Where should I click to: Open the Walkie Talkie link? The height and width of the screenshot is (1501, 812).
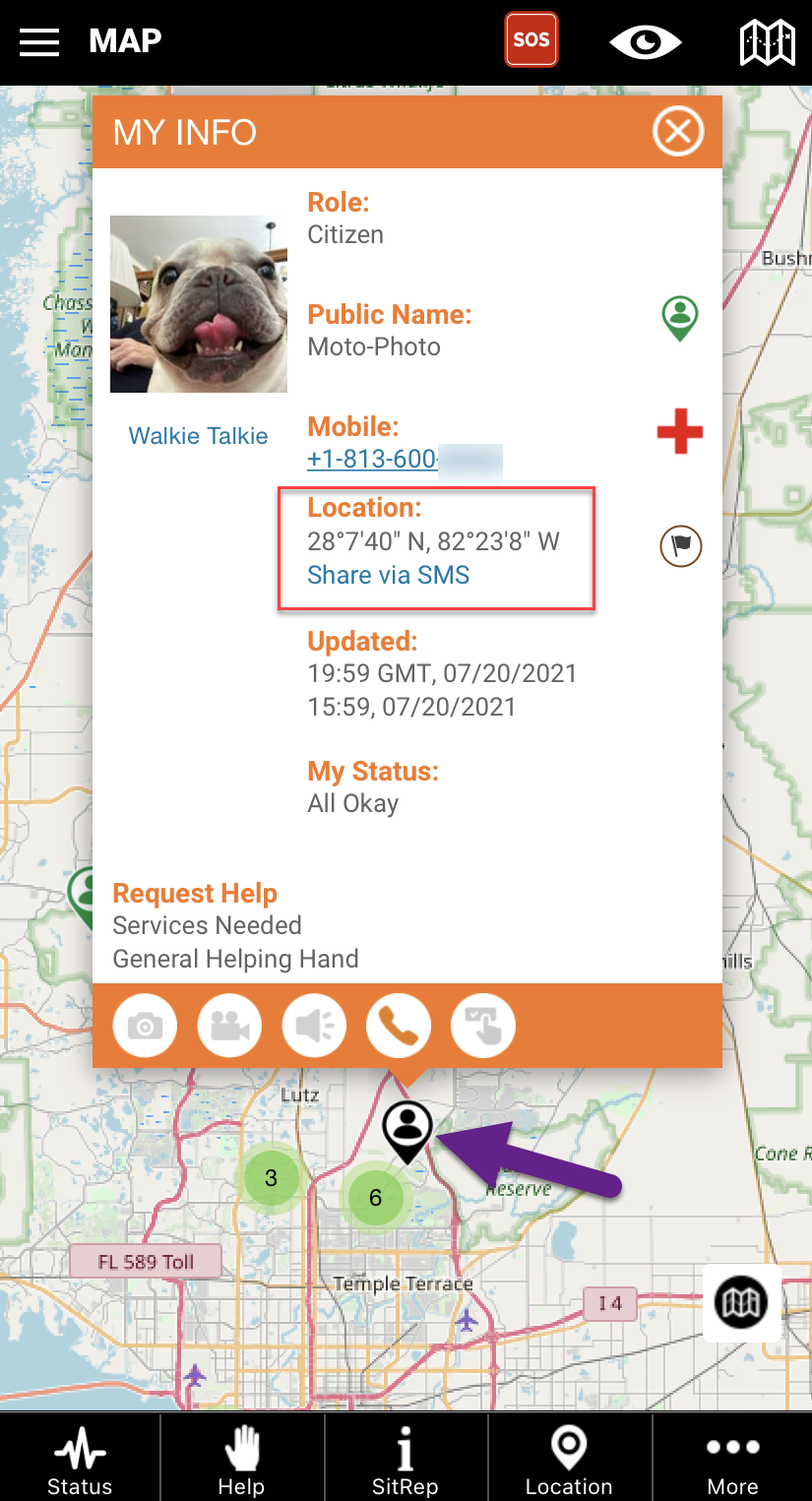pyautogui.click(x=198, y=436)
